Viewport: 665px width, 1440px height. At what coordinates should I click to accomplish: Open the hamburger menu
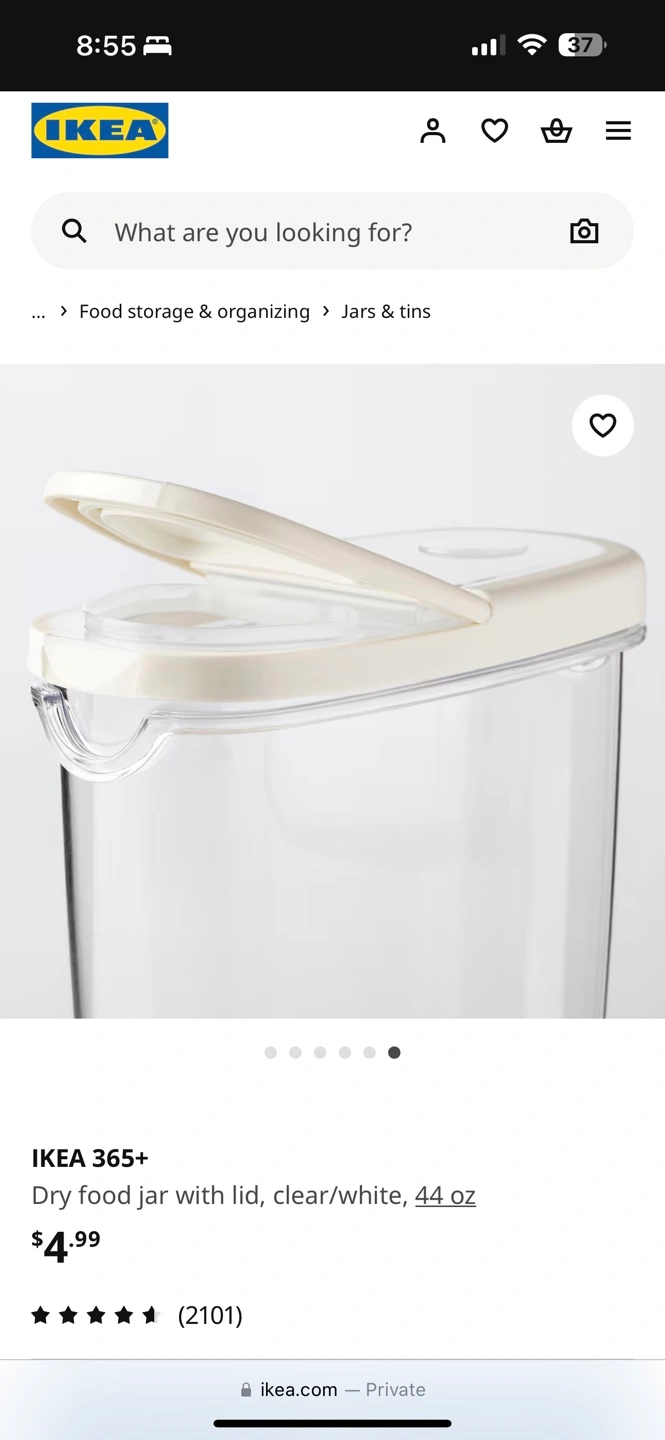point(618,131)
